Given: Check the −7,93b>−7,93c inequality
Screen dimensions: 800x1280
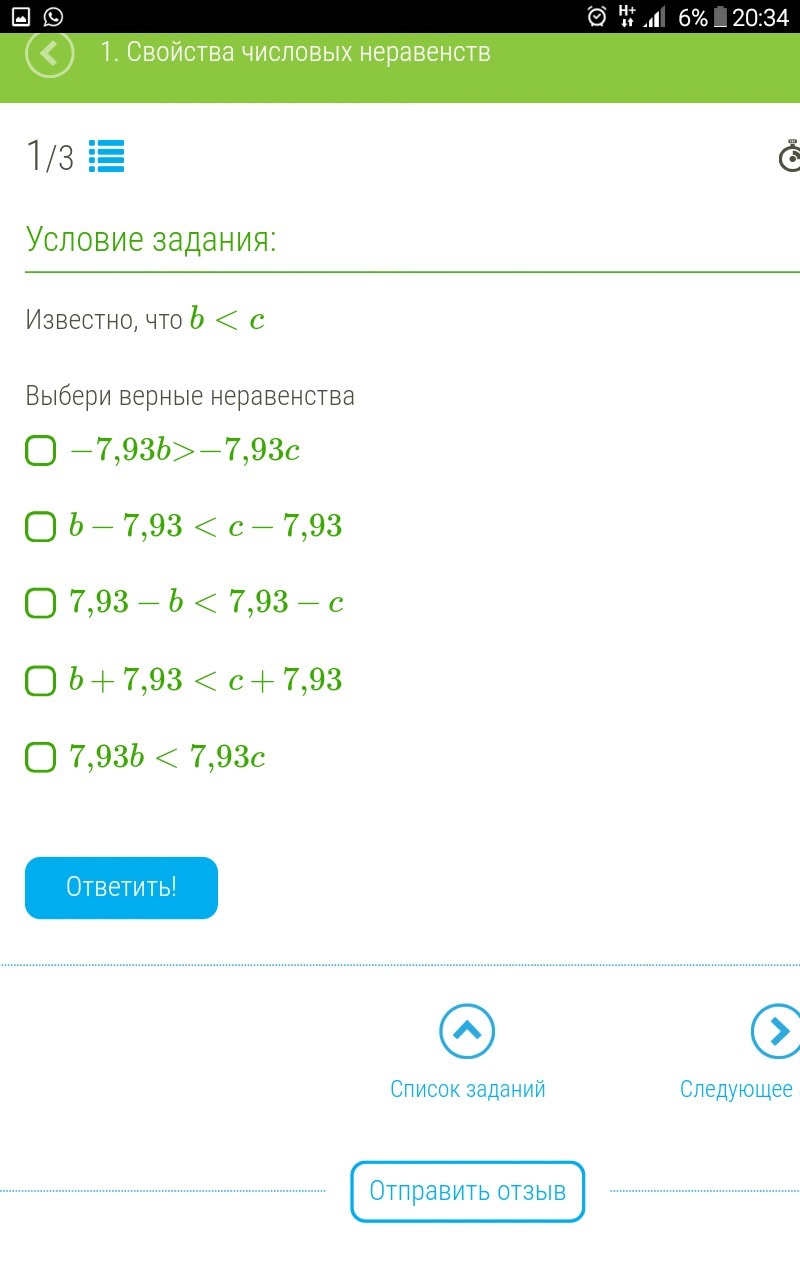Looking at the screenshot, I should coord(41,451).
